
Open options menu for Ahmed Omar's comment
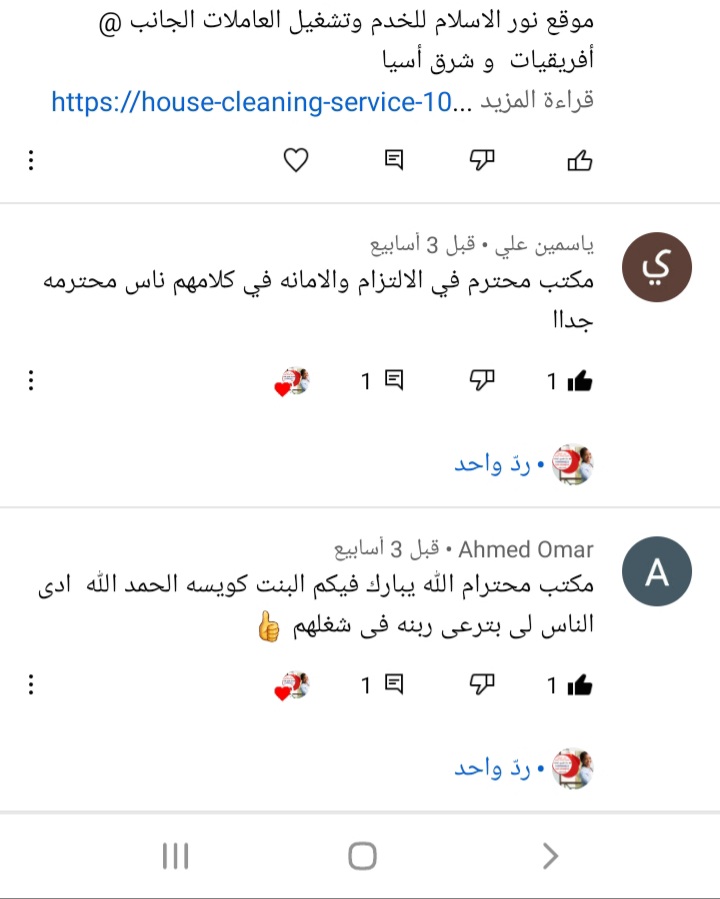point(31,685)
